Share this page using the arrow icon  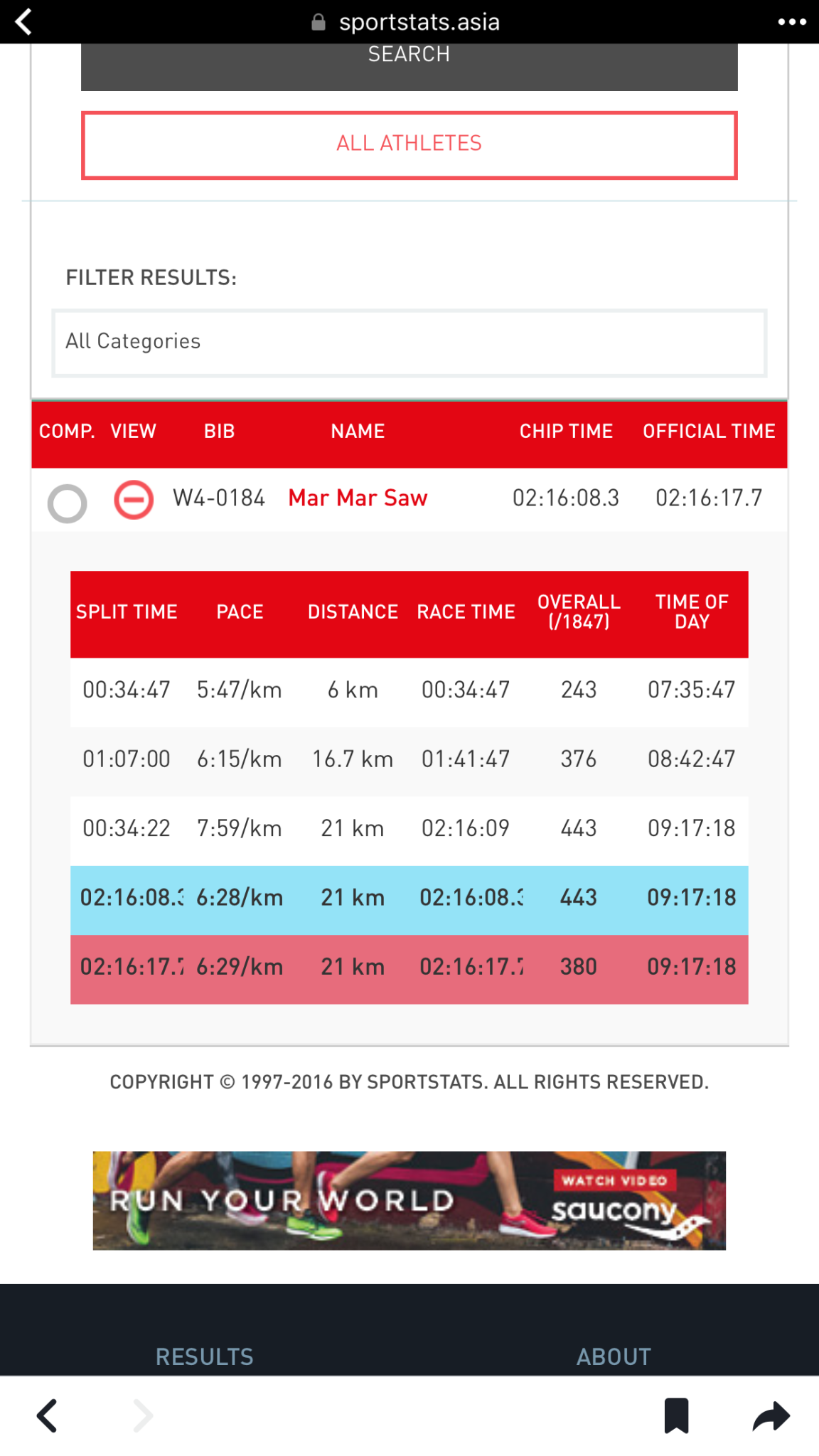(771, 1415)
